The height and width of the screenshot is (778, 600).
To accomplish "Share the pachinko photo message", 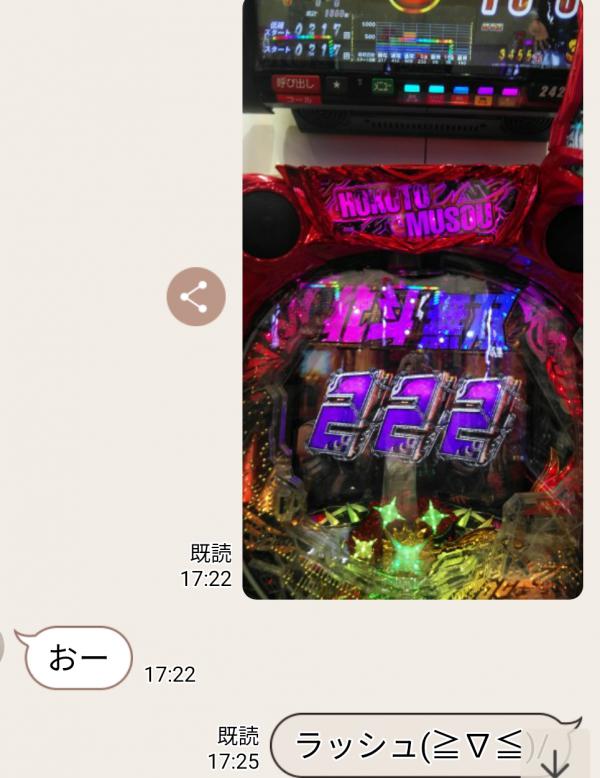I will pos(196,297).
